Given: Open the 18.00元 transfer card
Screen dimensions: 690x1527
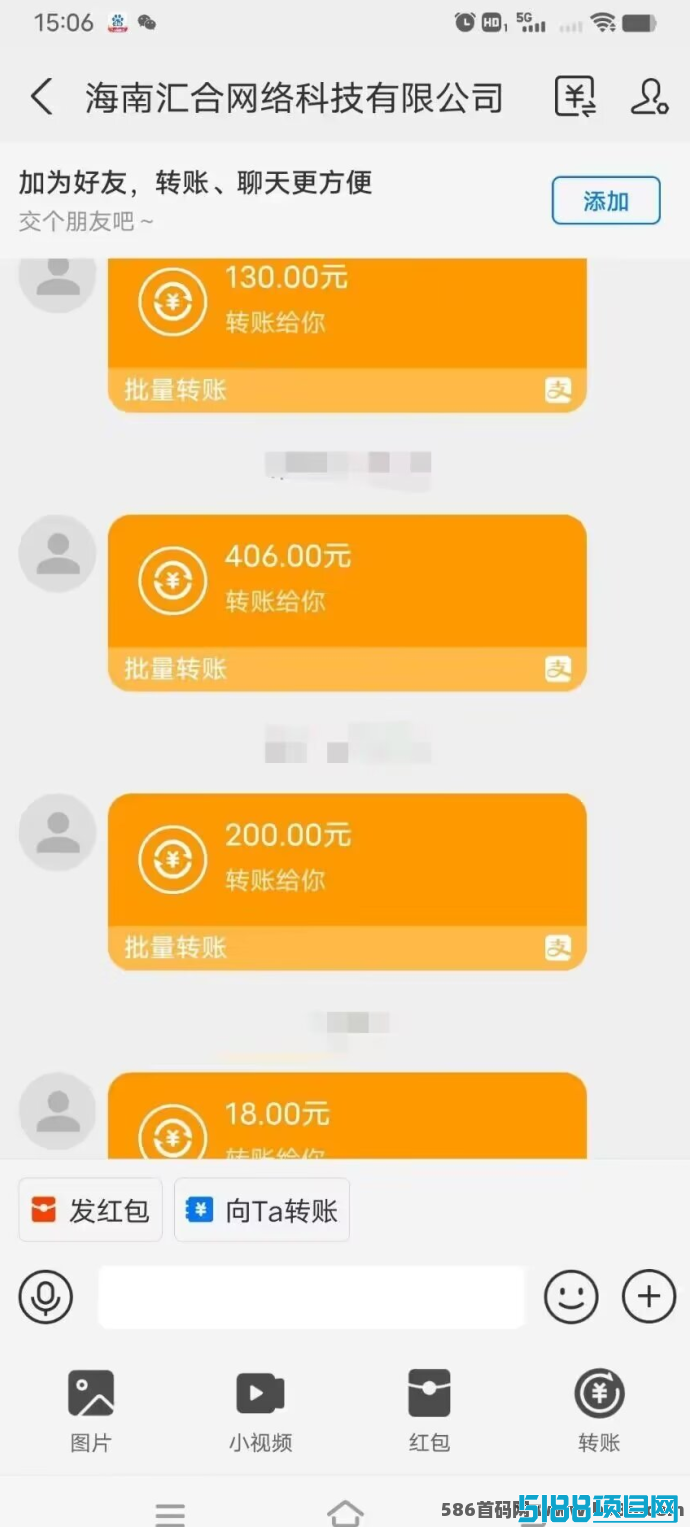Looking at the screenshot, I should 346,1118.
